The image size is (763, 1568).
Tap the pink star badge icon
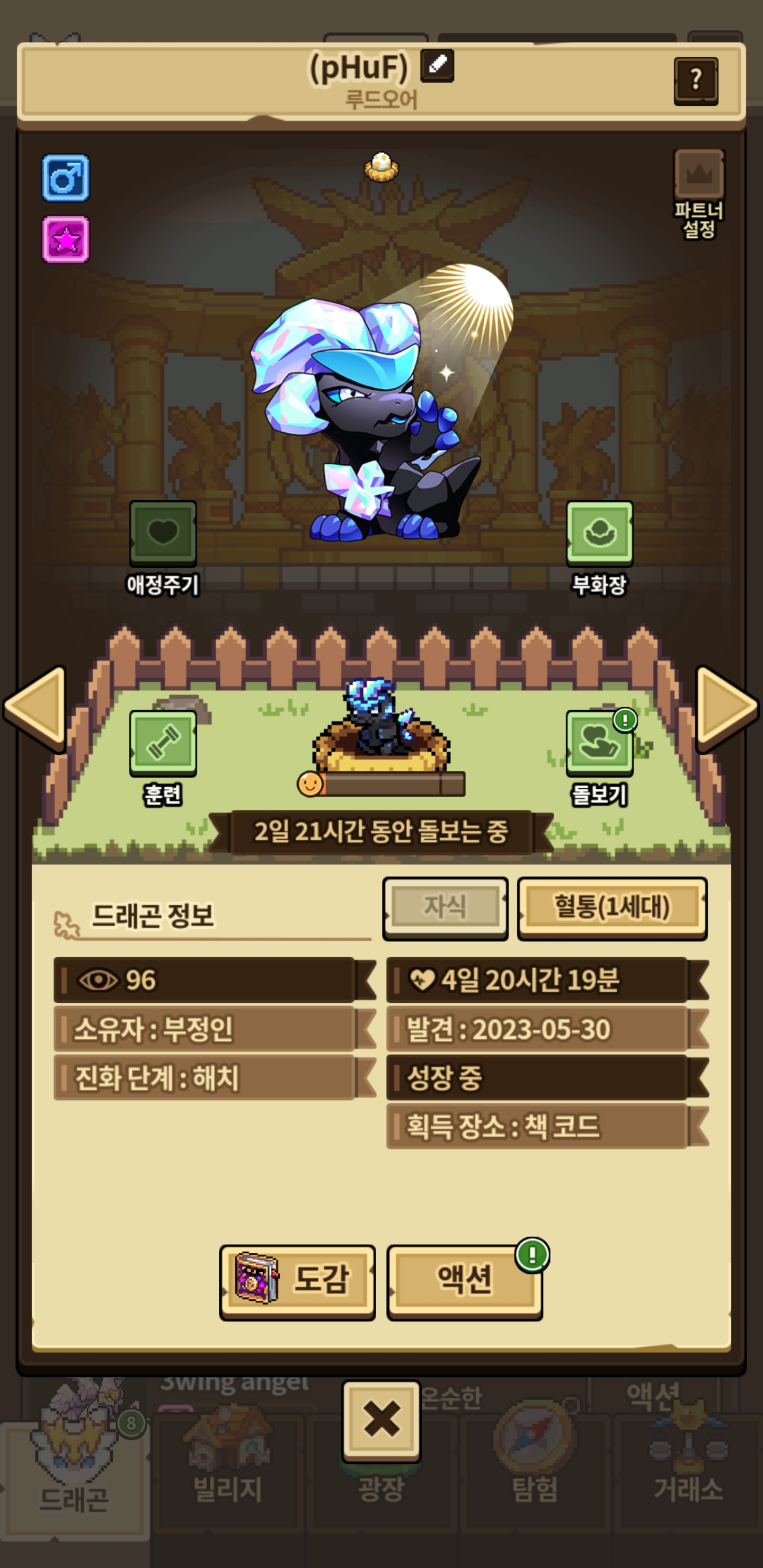[66, 240]
